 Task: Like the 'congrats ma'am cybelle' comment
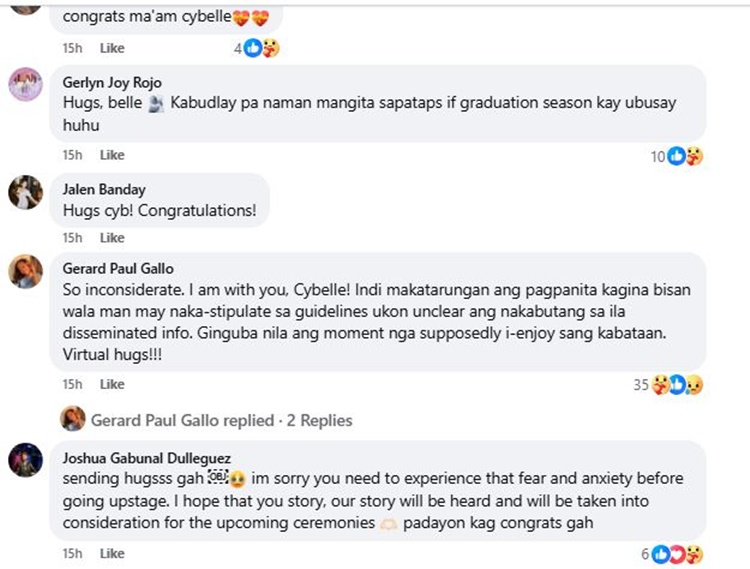click(112, 48)
